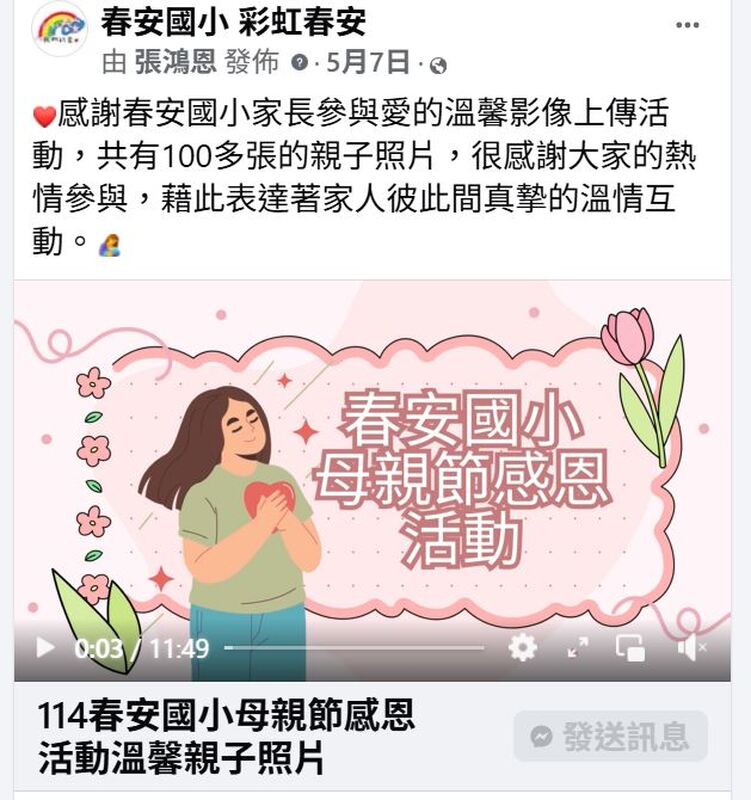Expand the video to fullscreen
This screenshot has height=800, width=751.
coord(577,648)
